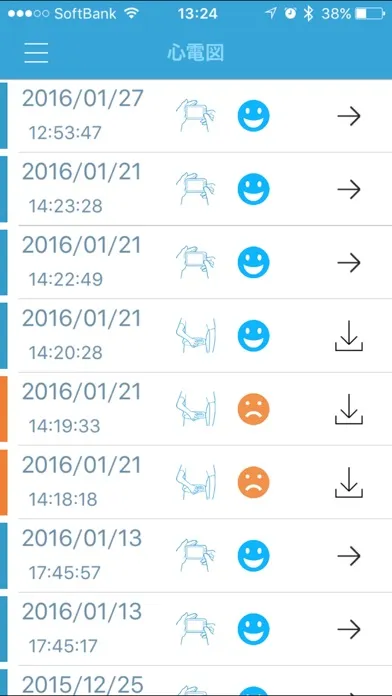This screenshot has height=696, width=392.
Task: Open the hamburger menu
Action: click(x=36, y=53)
